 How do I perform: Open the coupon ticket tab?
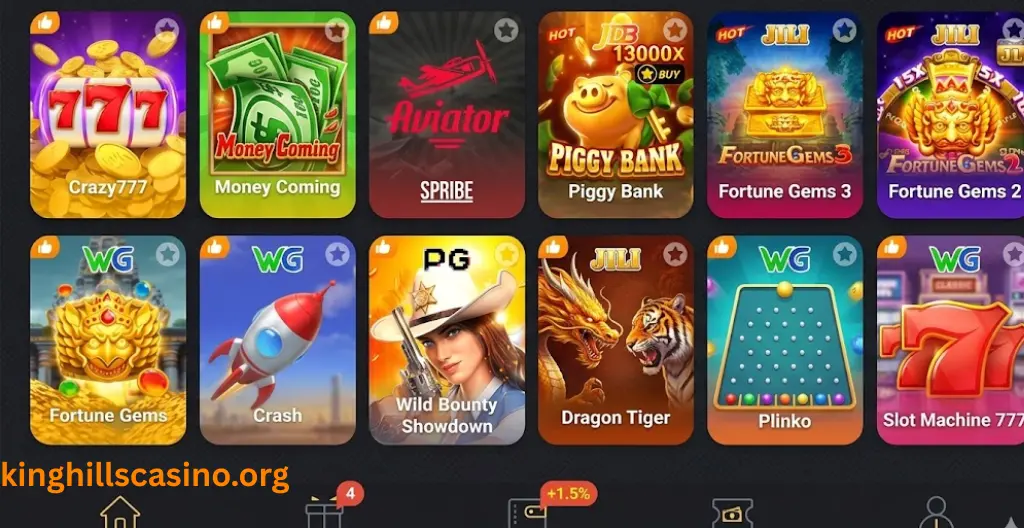730,512
